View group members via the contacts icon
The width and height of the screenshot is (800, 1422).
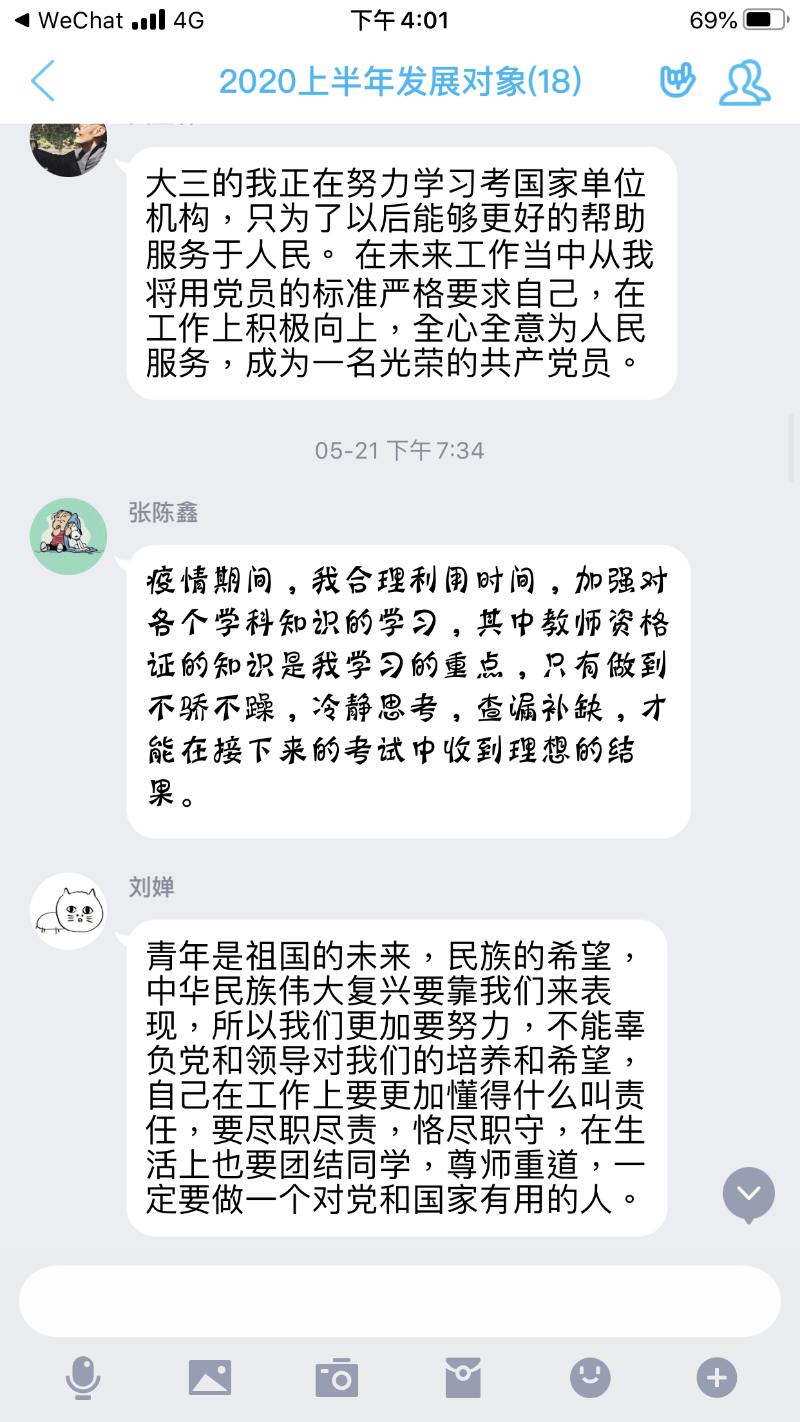[x=745, y=81]
